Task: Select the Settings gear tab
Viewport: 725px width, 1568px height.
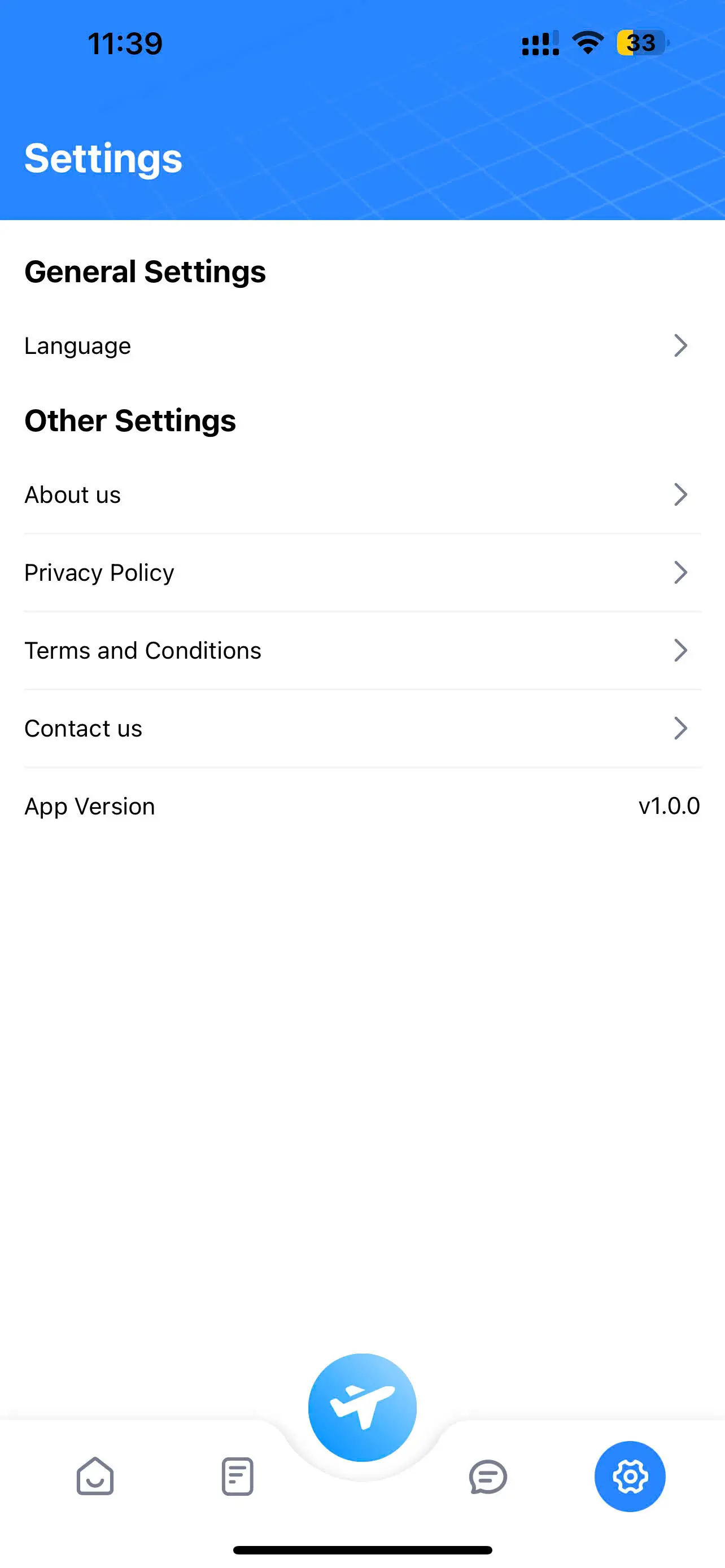Action: pos(630,1476)
